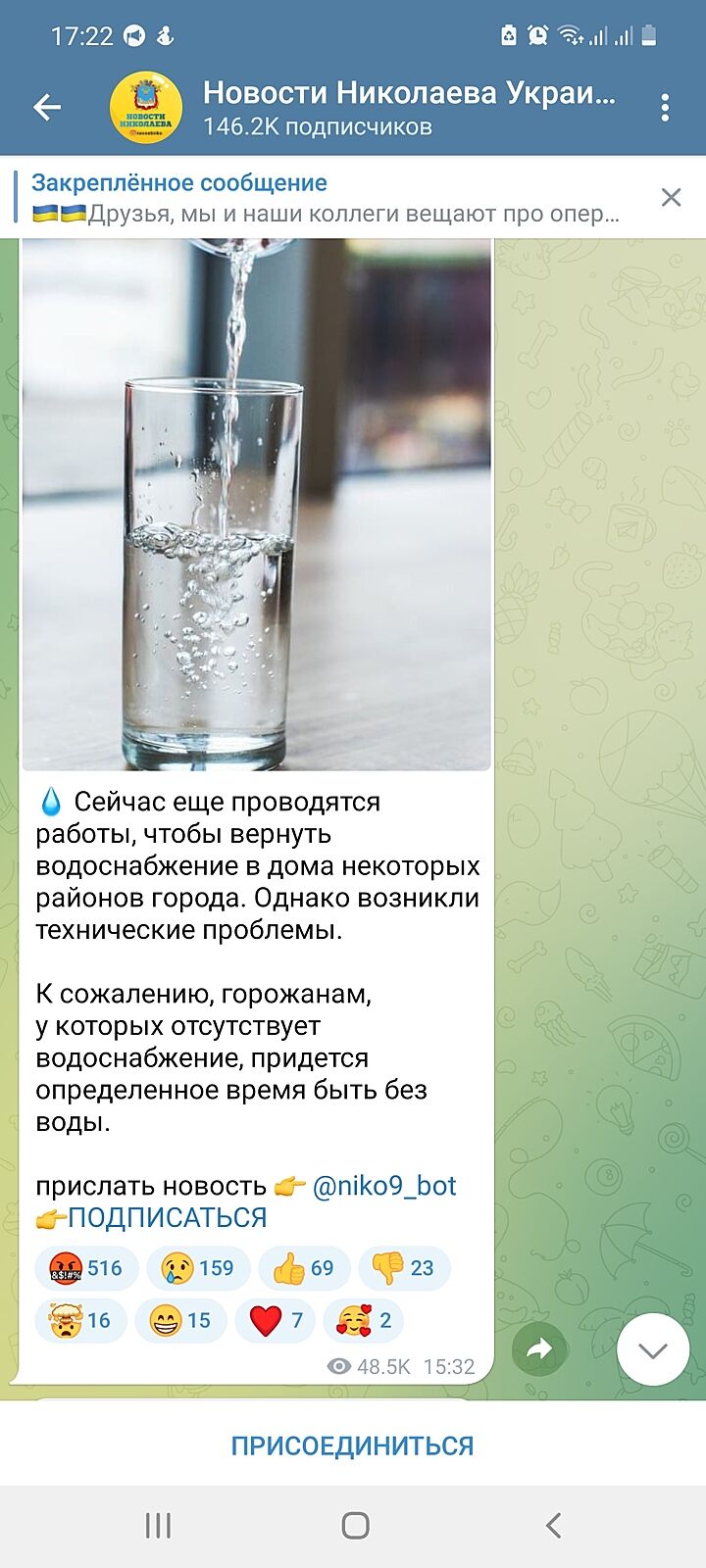Choose the grinning face reaction (15)
The image size is (706, 1568).
click(x=180, y=1320)
